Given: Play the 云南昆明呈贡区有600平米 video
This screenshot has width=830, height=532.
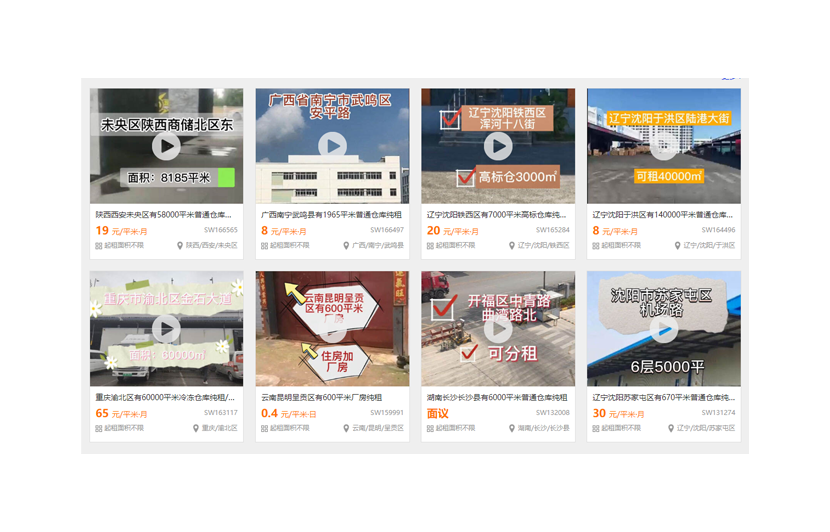Looking at the screenshot, I should pyautogui.click(x=332, y=329).
